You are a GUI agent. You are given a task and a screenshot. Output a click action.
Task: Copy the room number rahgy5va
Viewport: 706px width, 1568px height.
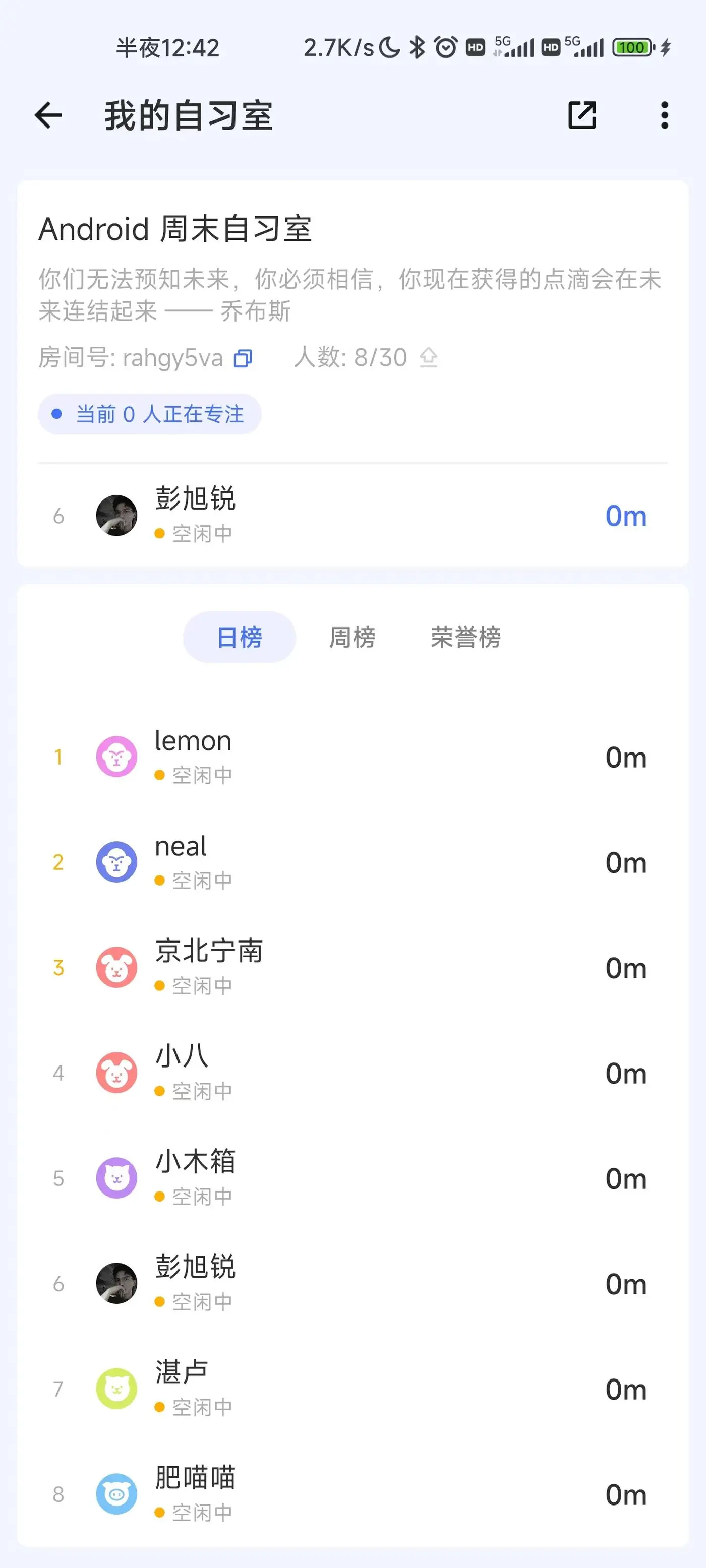pyautogui.click(x=243, y=358)
